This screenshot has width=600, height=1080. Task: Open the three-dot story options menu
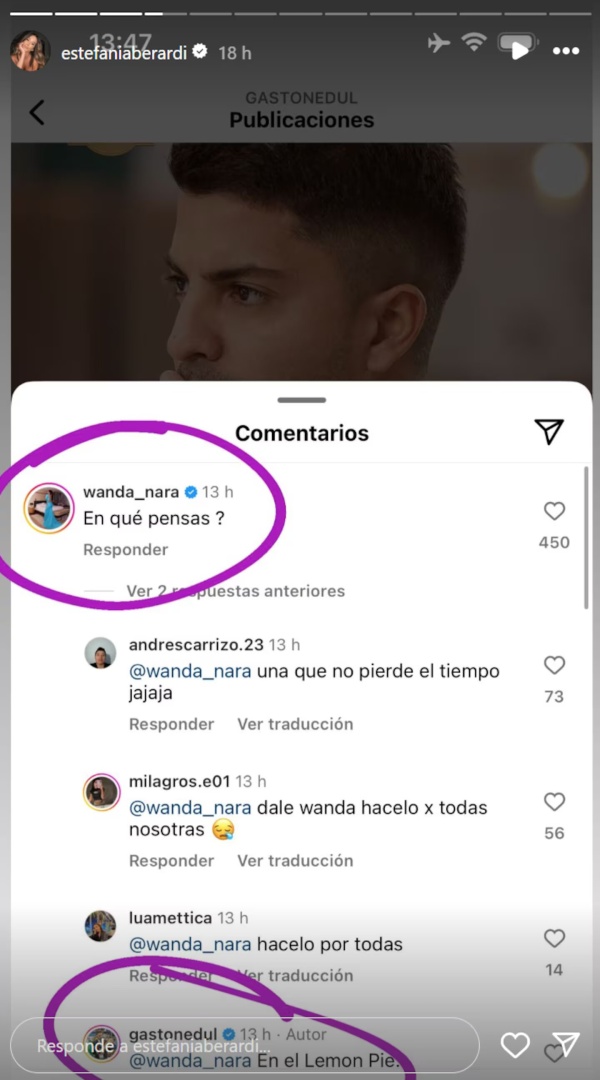(x=566, y=51)
